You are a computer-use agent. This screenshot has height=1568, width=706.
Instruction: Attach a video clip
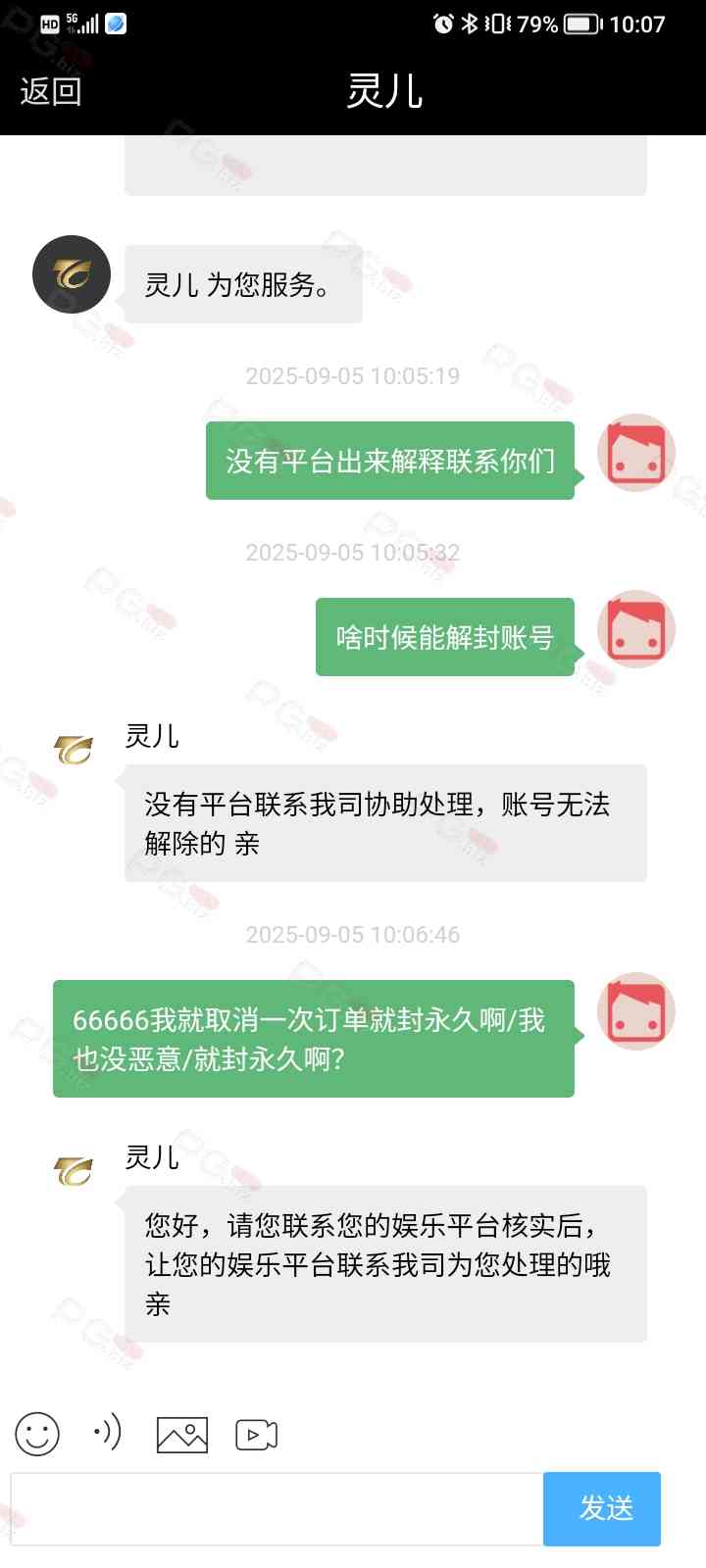coord(257,1435)
